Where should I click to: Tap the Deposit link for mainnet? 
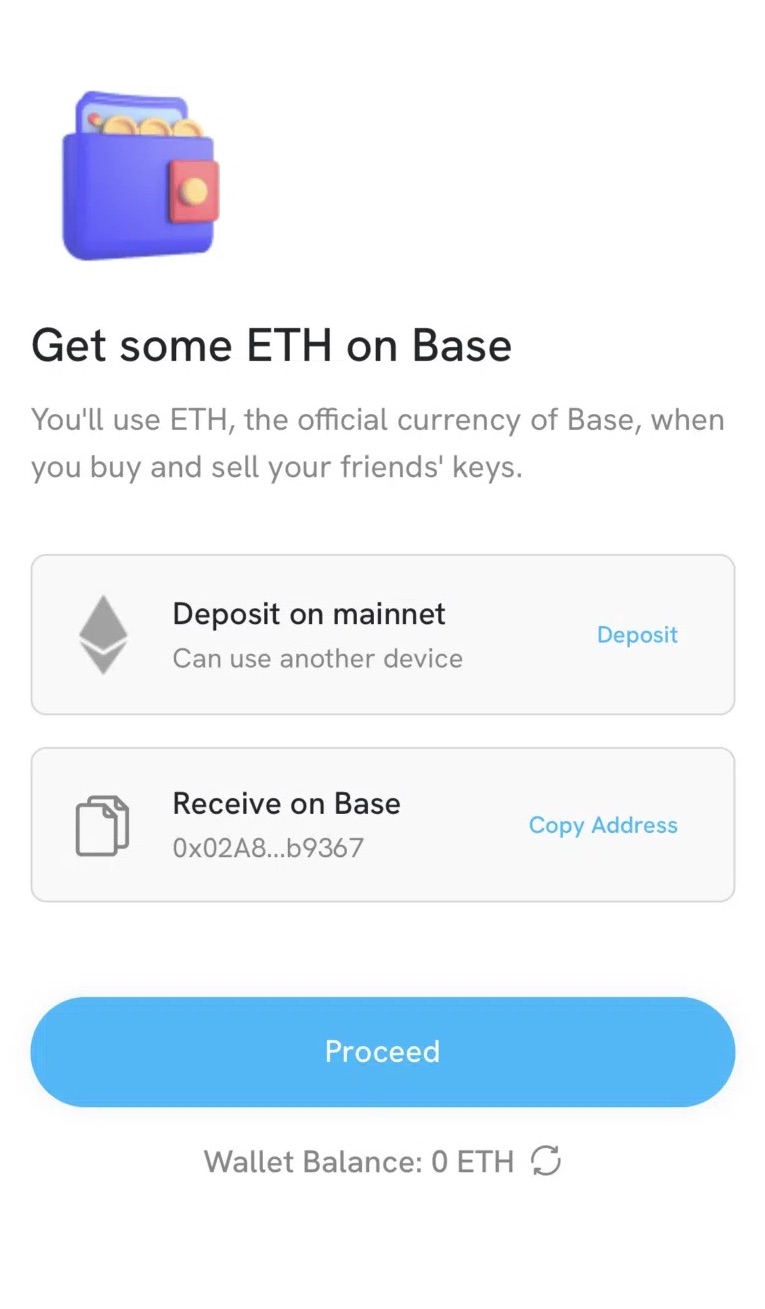[x=636, y=635]
